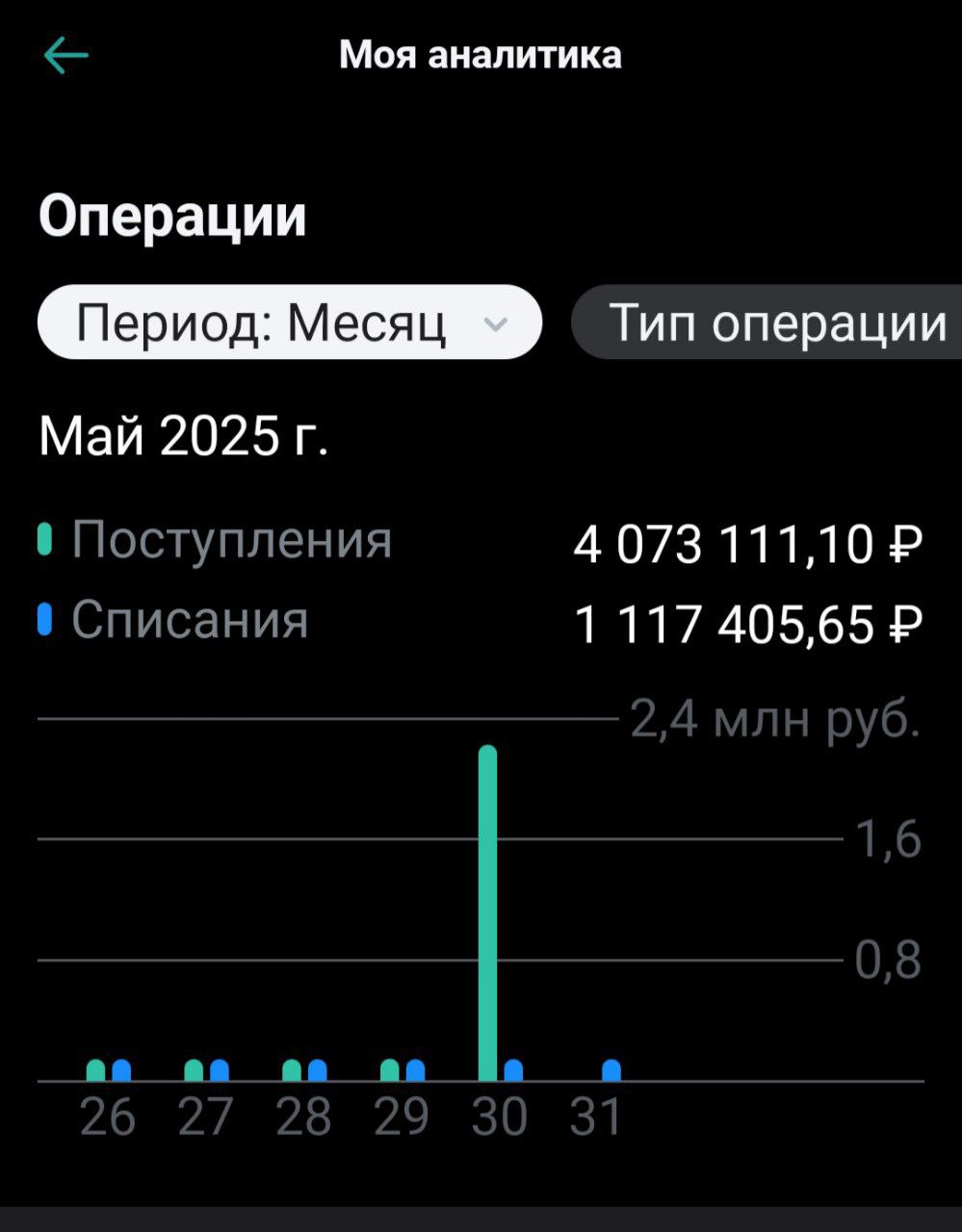Select the Операции section heading
962x1232 pixels.
pos(173,217)
